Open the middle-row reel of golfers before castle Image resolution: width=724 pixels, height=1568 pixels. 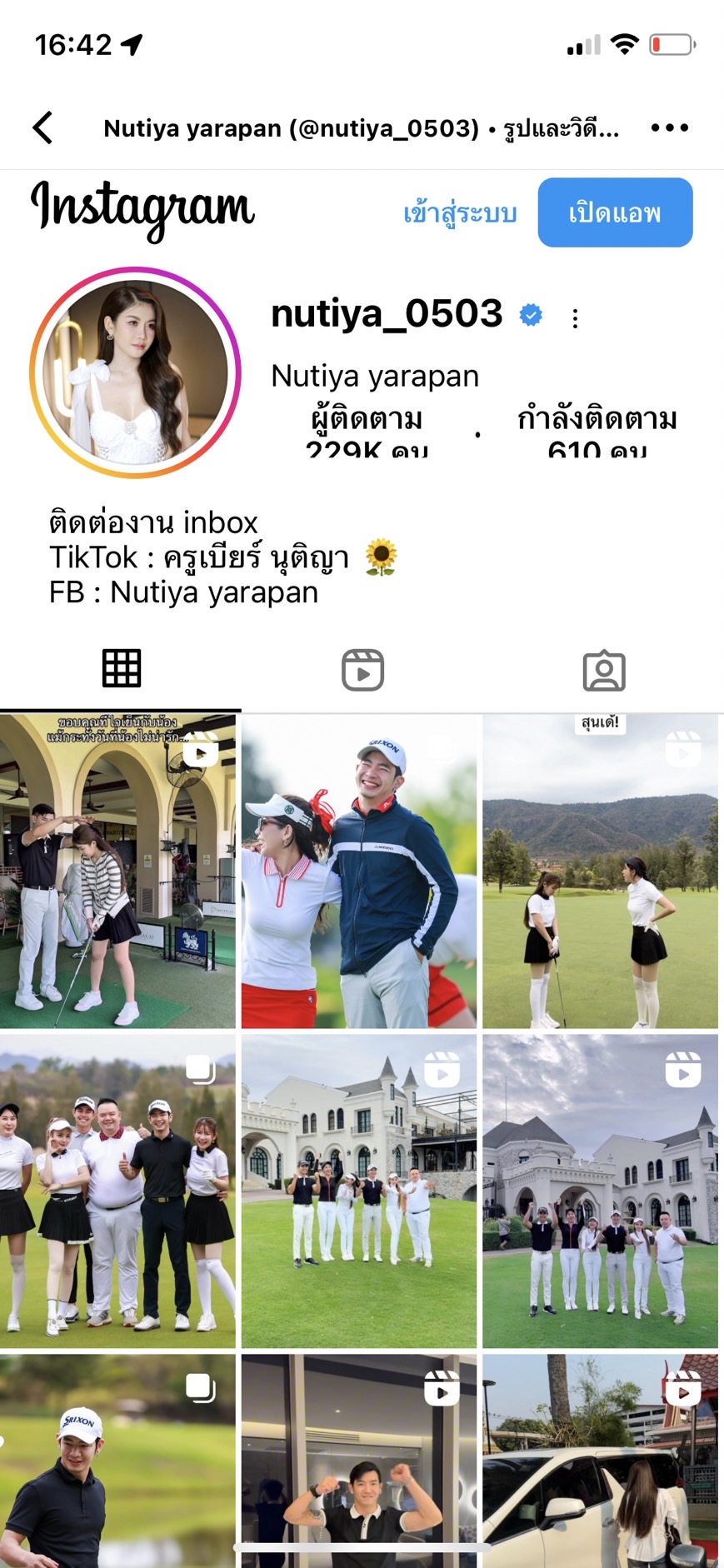pyautogui.click(x=359, y=1191)
